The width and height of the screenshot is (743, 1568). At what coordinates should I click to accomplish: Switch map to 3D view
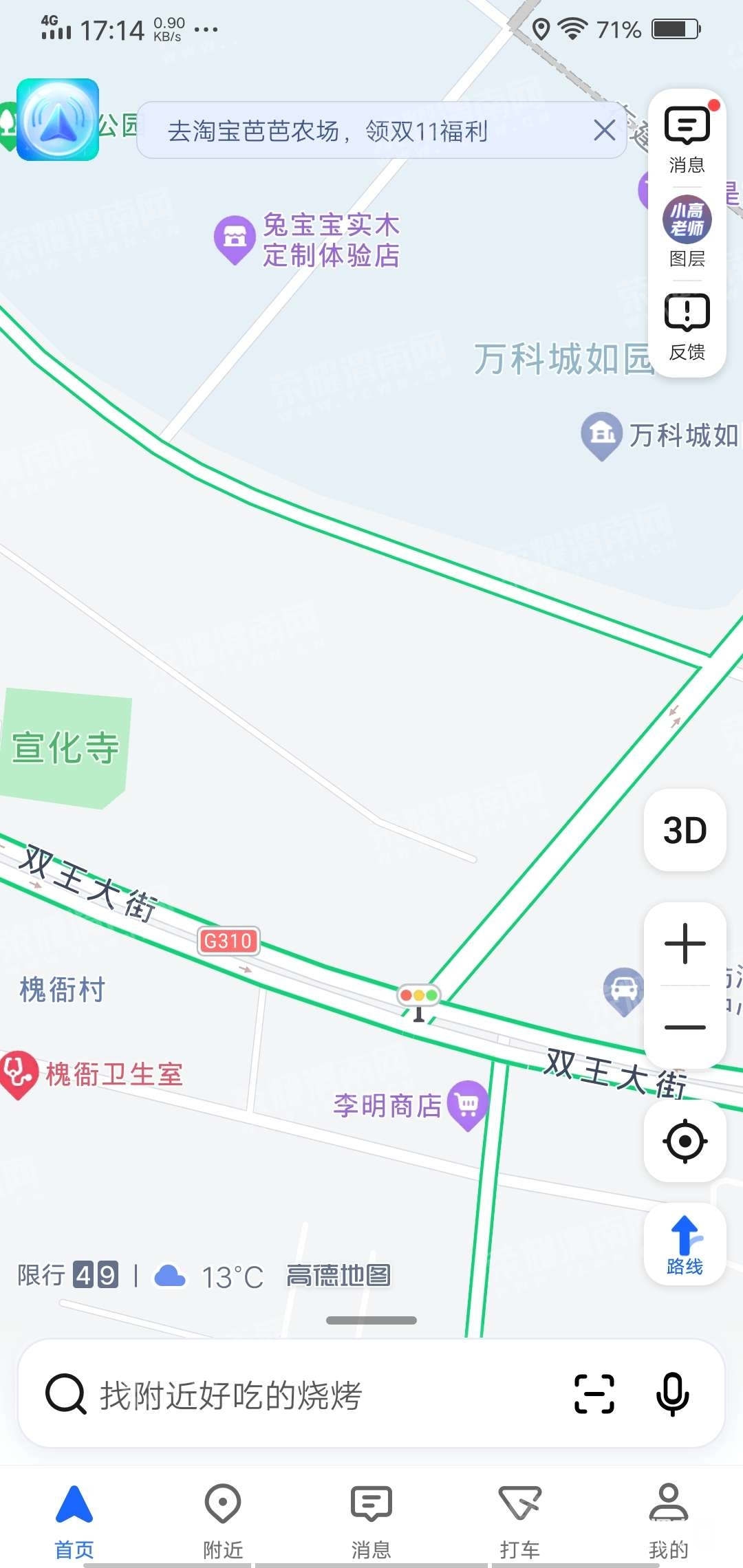(x=685, y=830)
